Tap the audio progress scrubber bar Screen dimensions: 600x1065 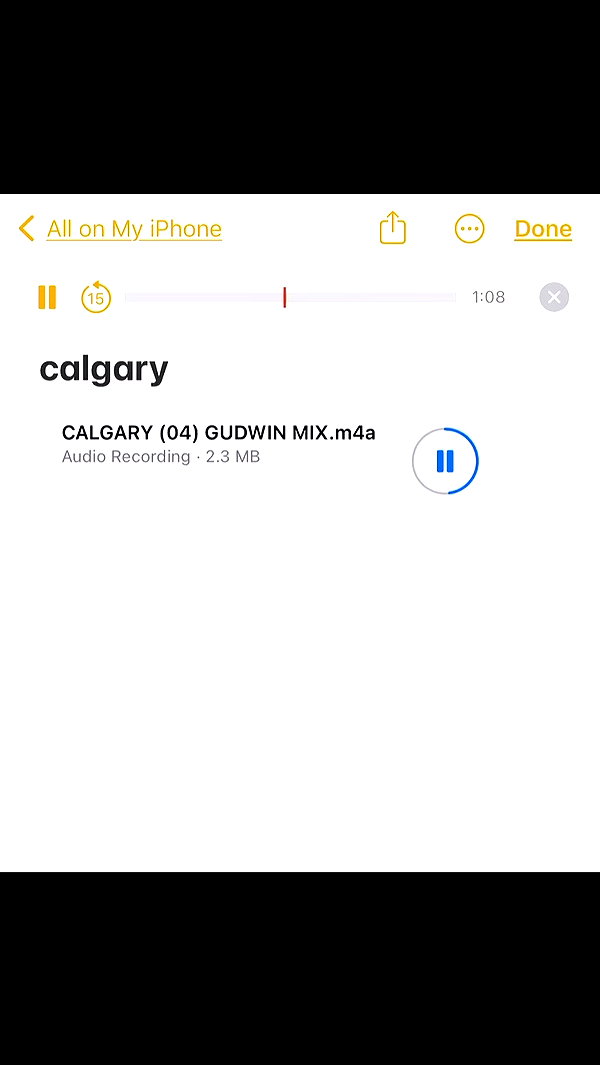point(290,297)
